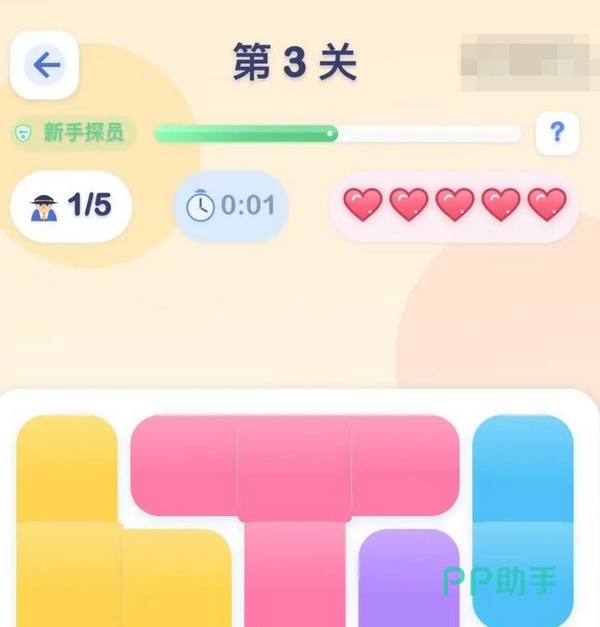
Task: Select the blue vertical block
Action: tap(522, 520)
